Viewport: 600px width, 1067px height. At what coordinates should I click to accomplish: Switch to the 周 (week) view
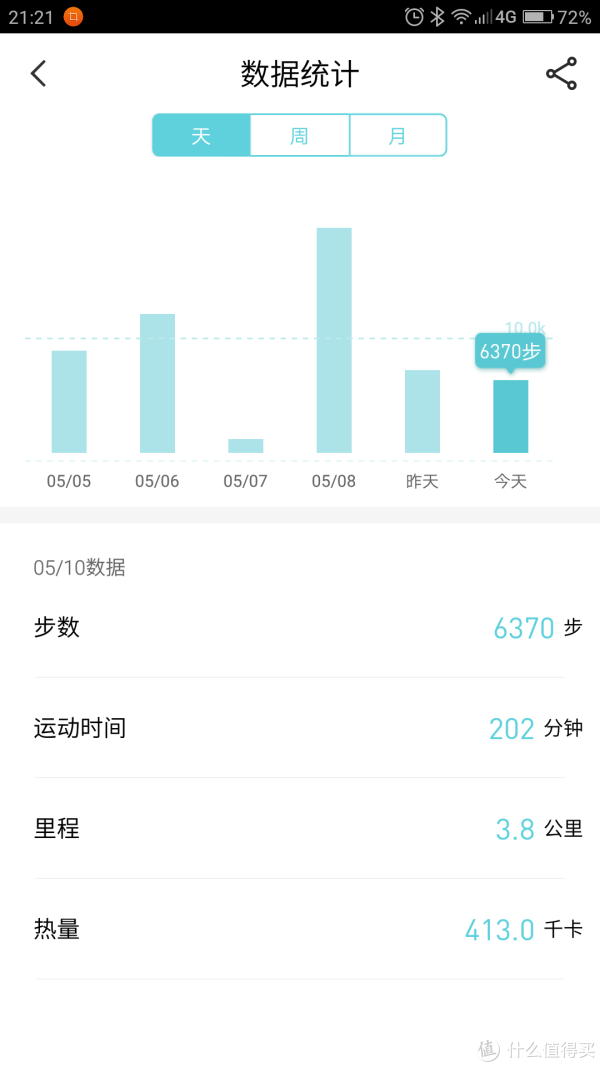click(x=300, y=135)
